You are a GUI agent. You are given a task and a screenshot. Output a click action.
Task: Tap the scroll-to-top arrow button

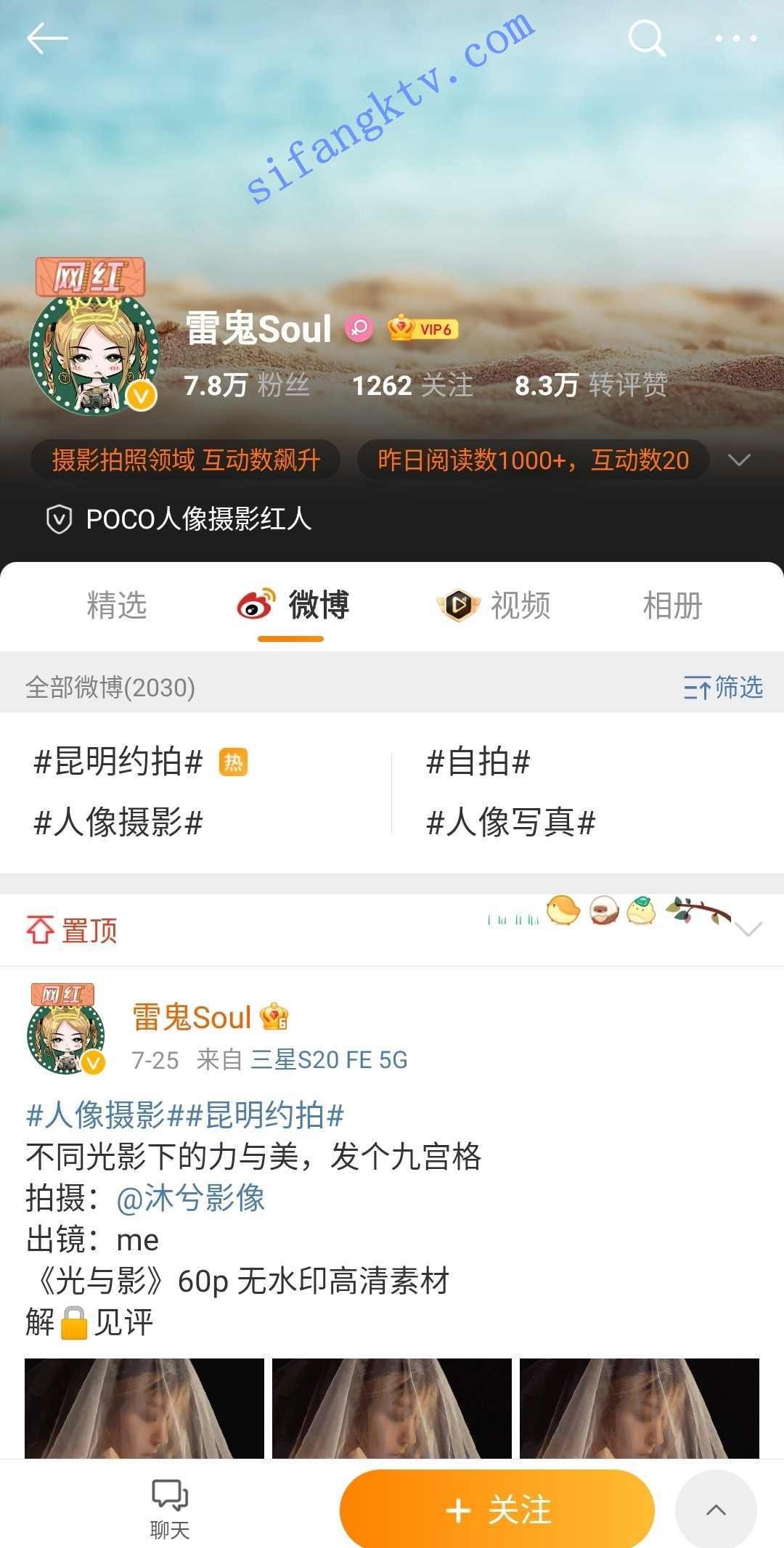pos(716,1510)
